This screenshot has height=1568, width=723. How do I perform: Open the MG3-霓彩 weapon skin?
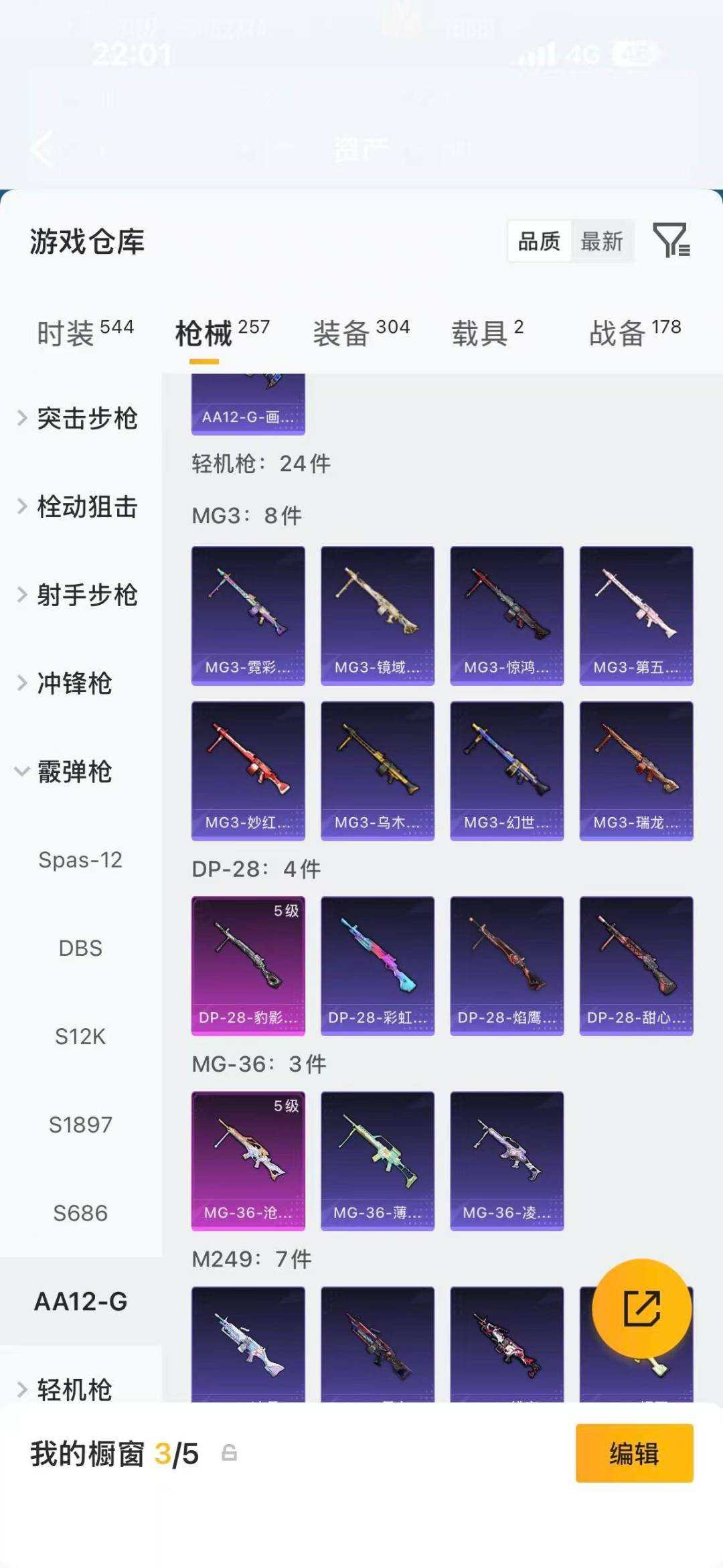pos(248,614)
